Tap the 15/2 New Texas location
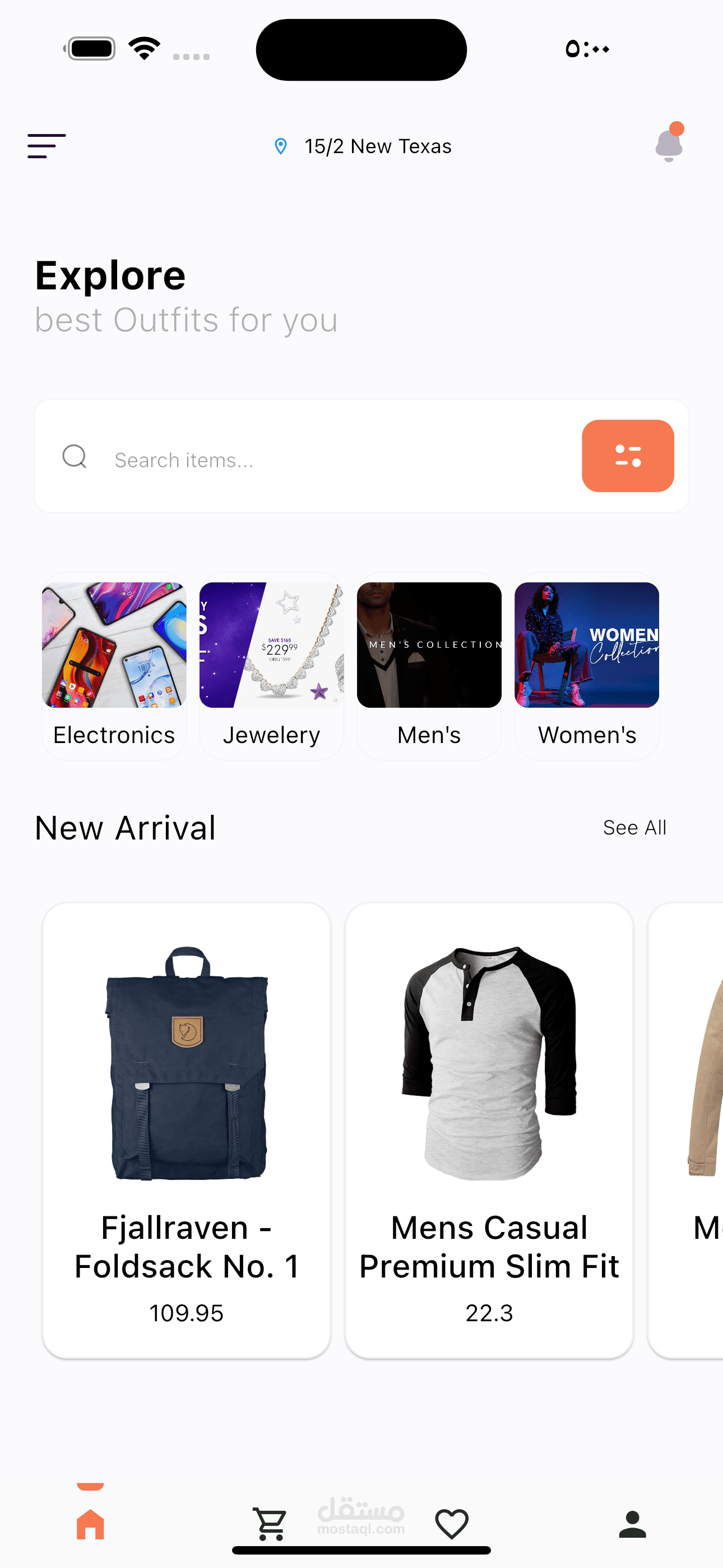This screenshot has height=1568, width=723. point(363,146)
